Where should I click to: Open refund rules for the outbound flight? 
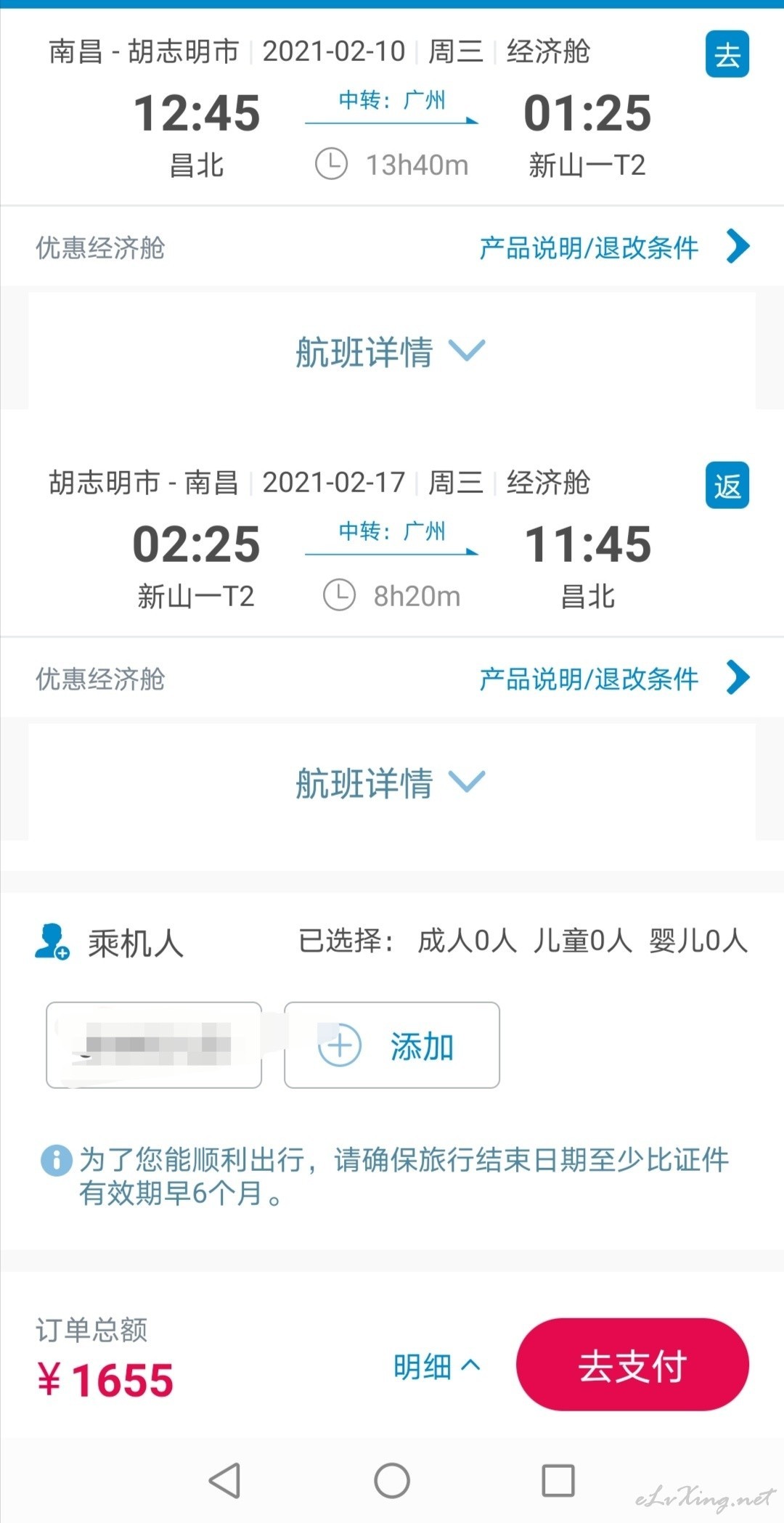[x=613, y=248]
